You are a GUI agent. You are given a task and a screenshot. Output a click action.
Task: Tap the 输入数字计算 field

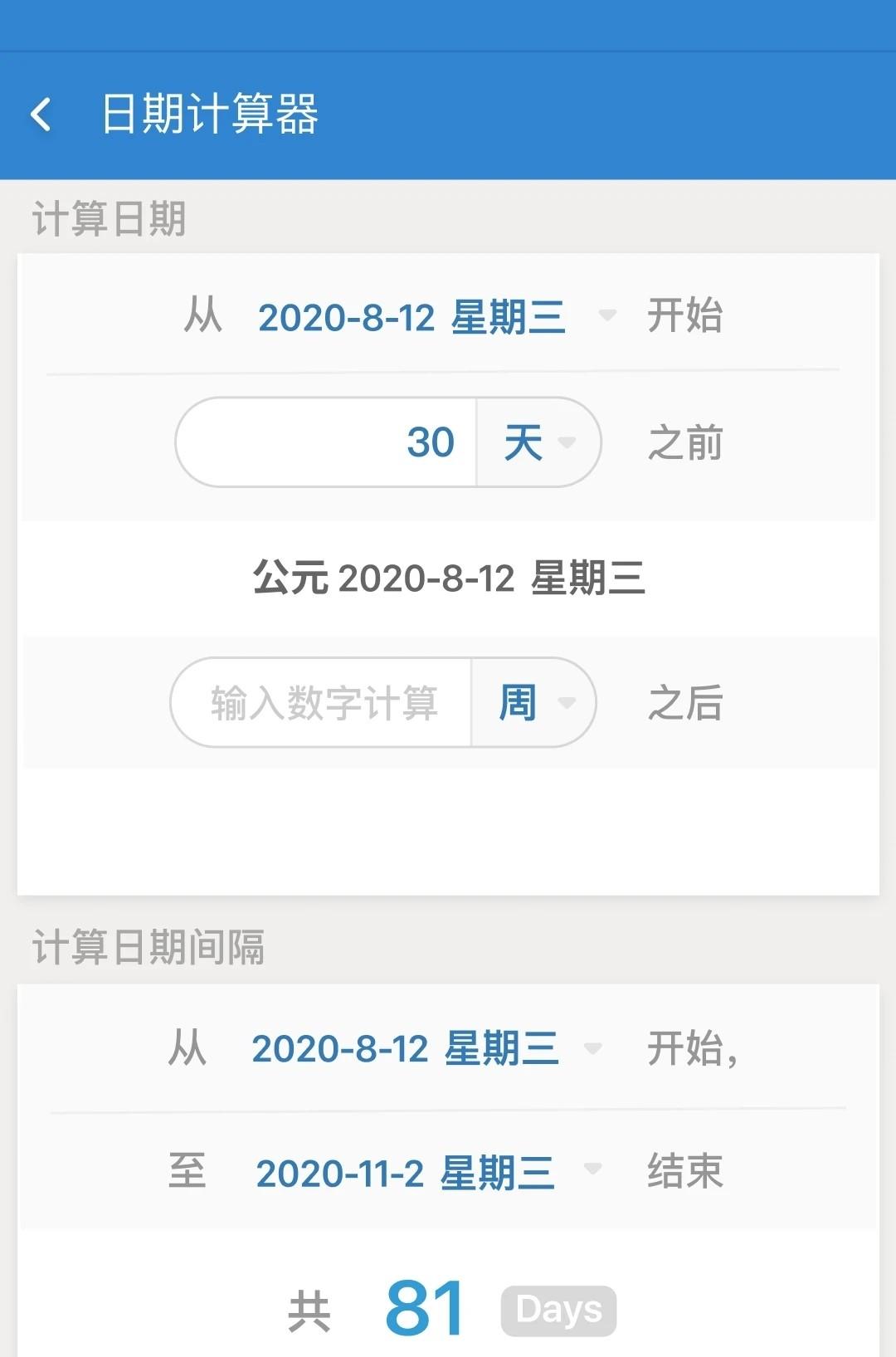(322, 703)
